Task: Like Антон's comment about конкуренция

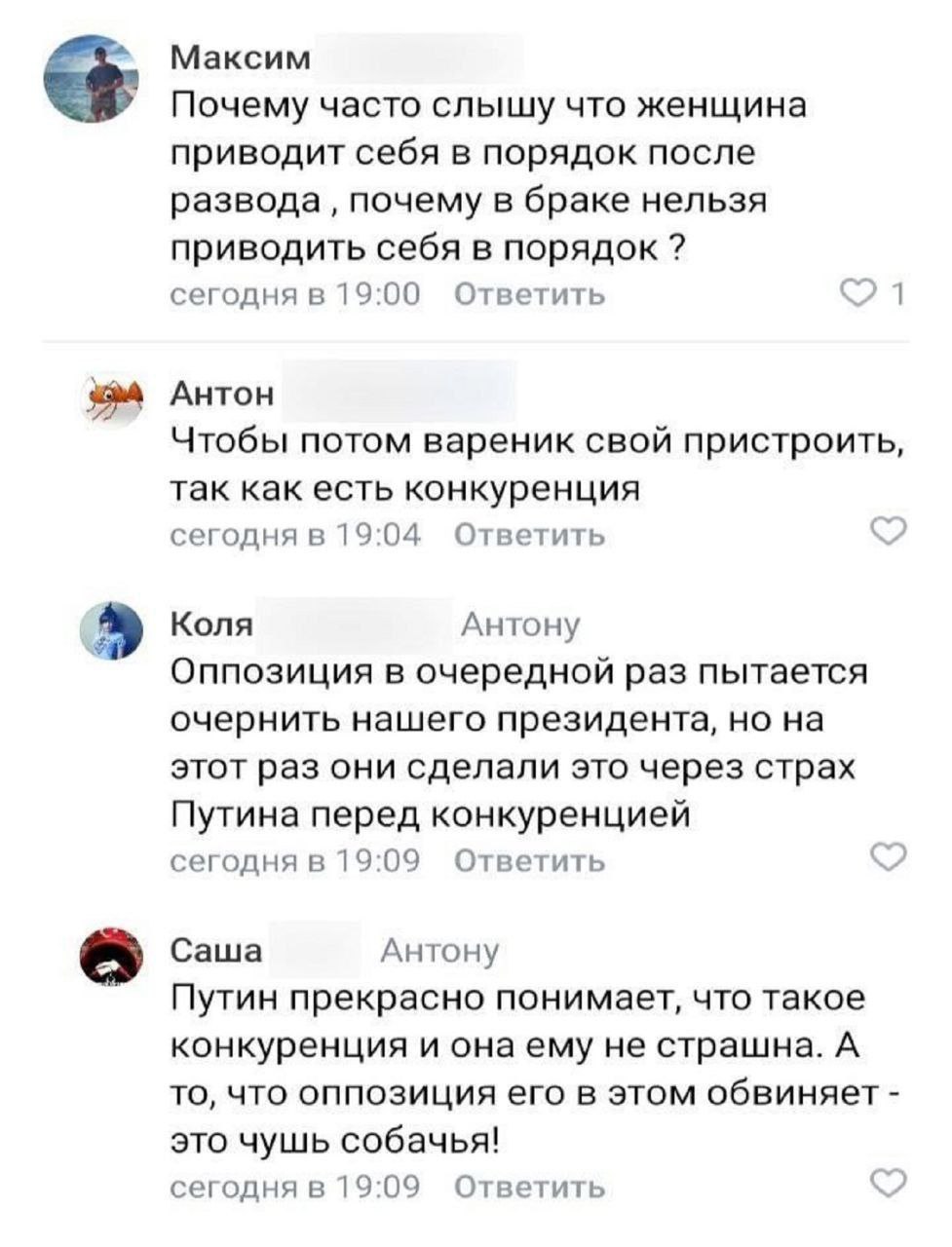Action: pyautogui.click(x=888, y=532)
